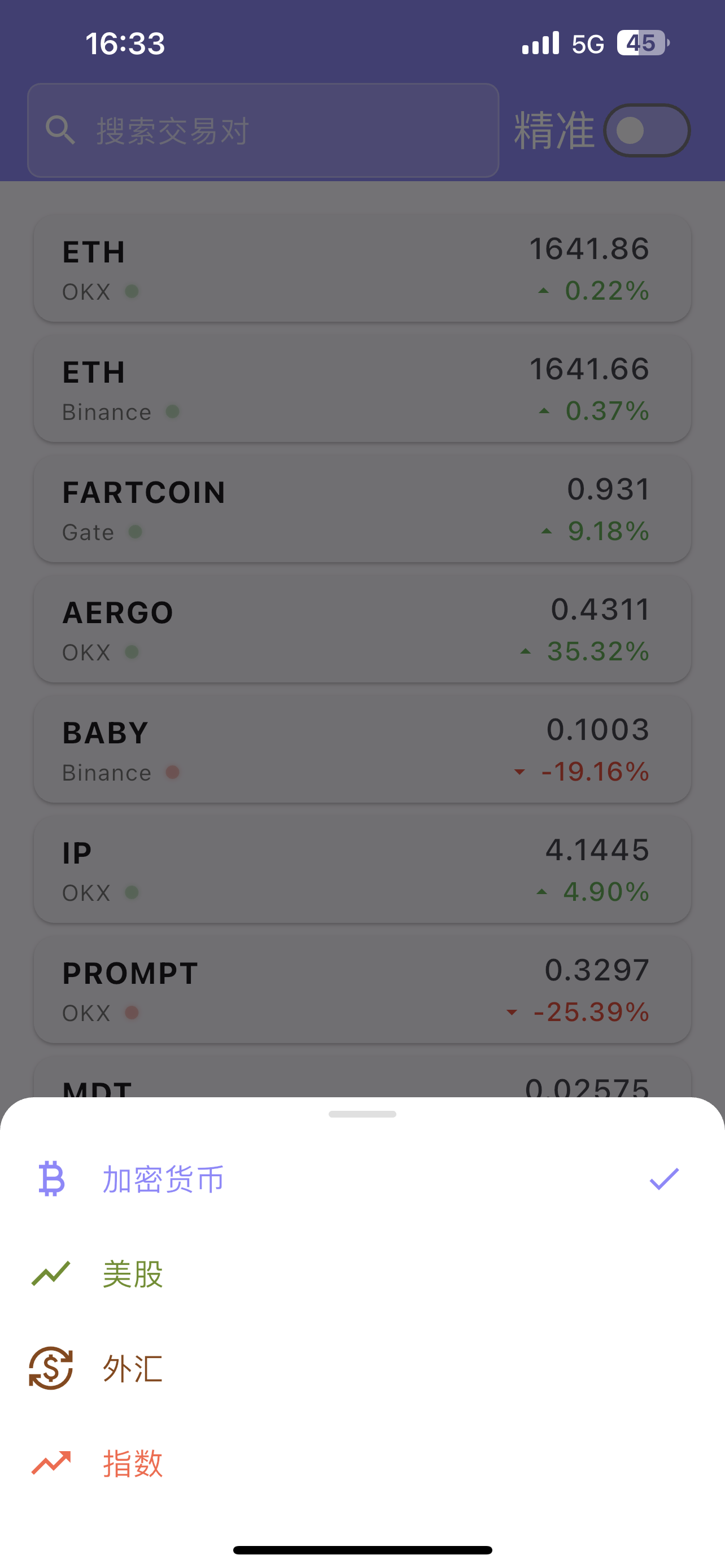725x1568 pixels.
Task: View the BABY Binance pair
Action: (x=362, y=751)
